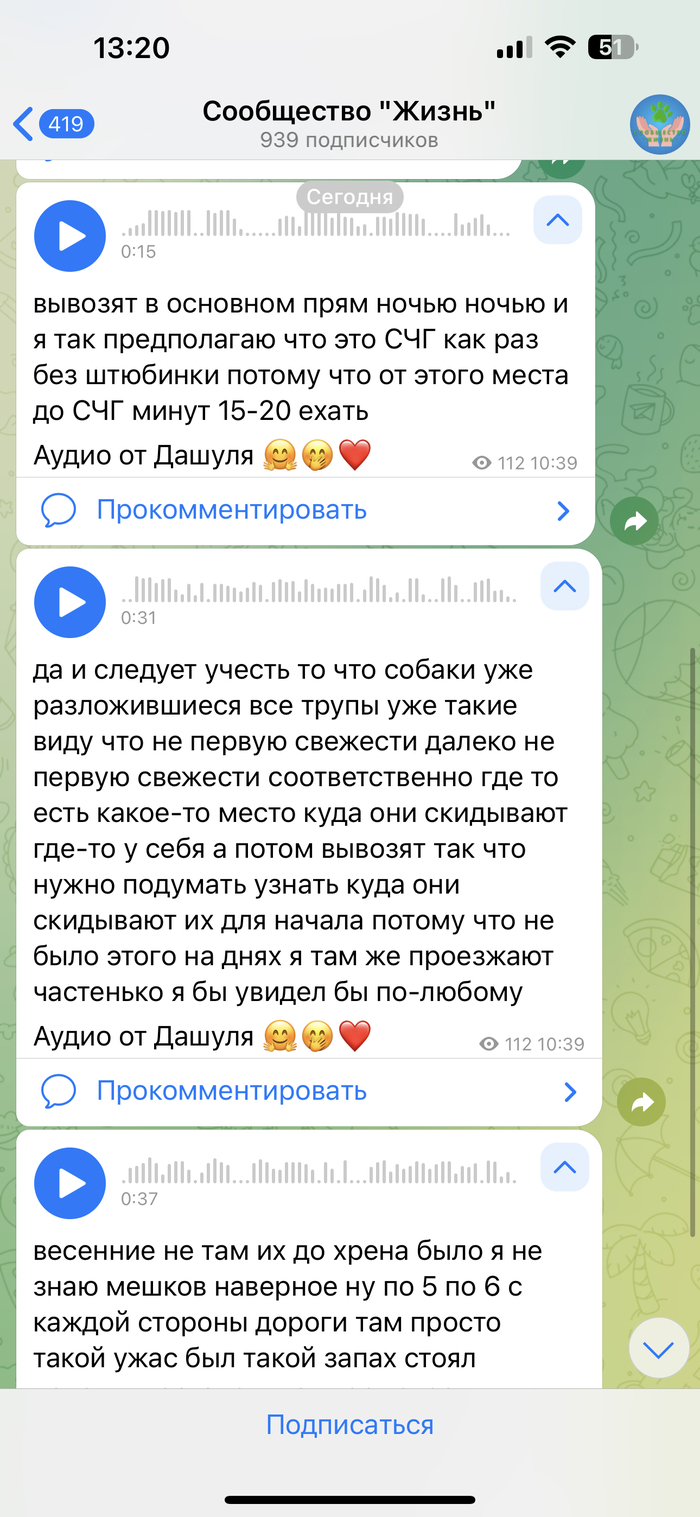Forward the 0:31 voice message post
The image size is (700, 1517).
click(x=642, y=1103)
